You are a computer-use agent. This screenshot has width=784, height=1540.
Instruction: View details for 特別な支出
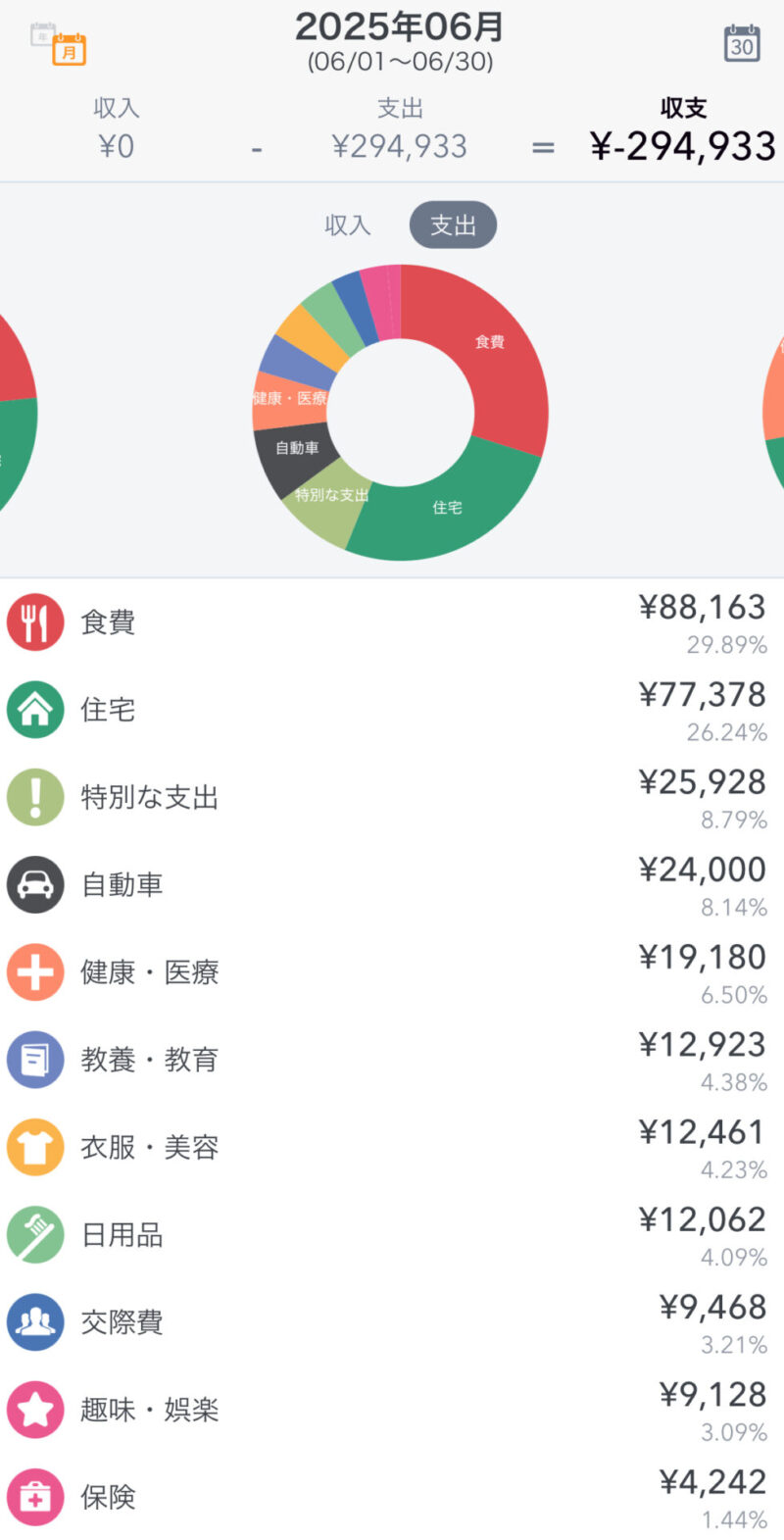pyautogui.click(x=392, y=797)
